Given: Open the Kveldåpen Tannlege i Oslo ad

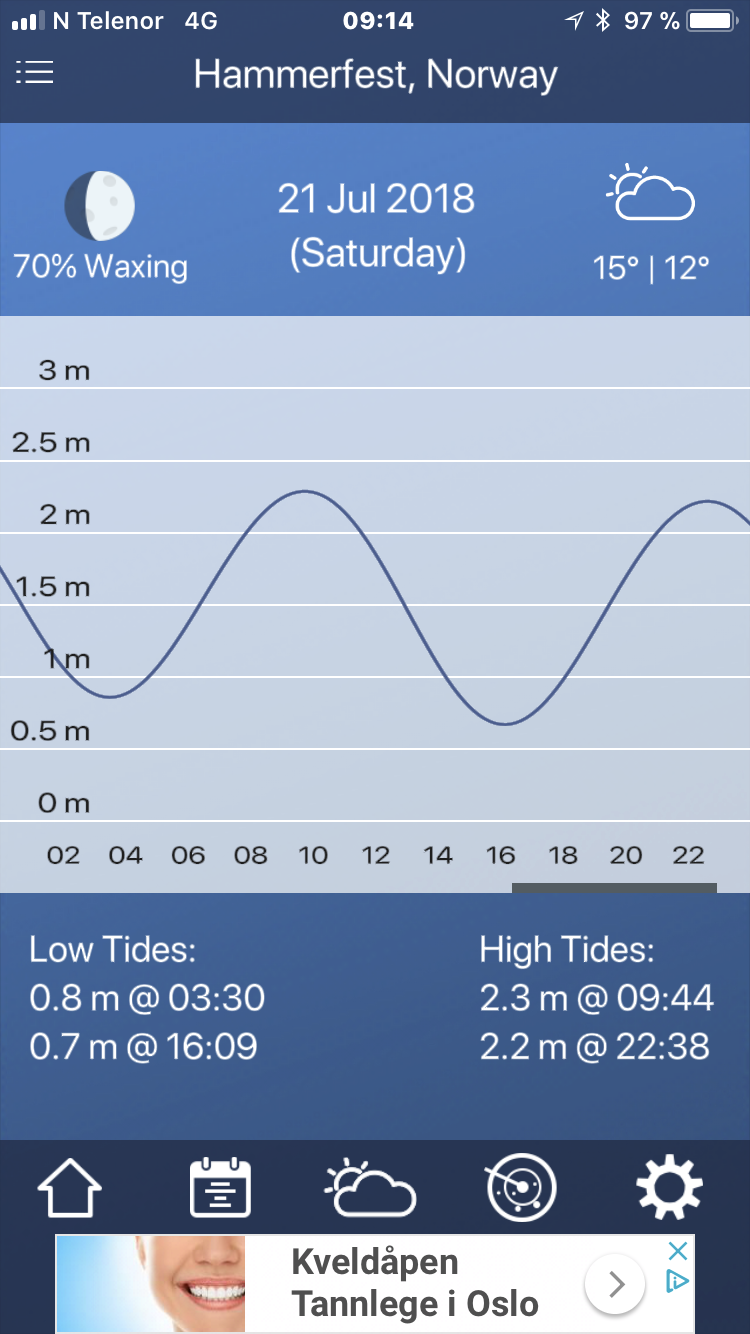Looking at the screenshot, I should point(414,1283).
